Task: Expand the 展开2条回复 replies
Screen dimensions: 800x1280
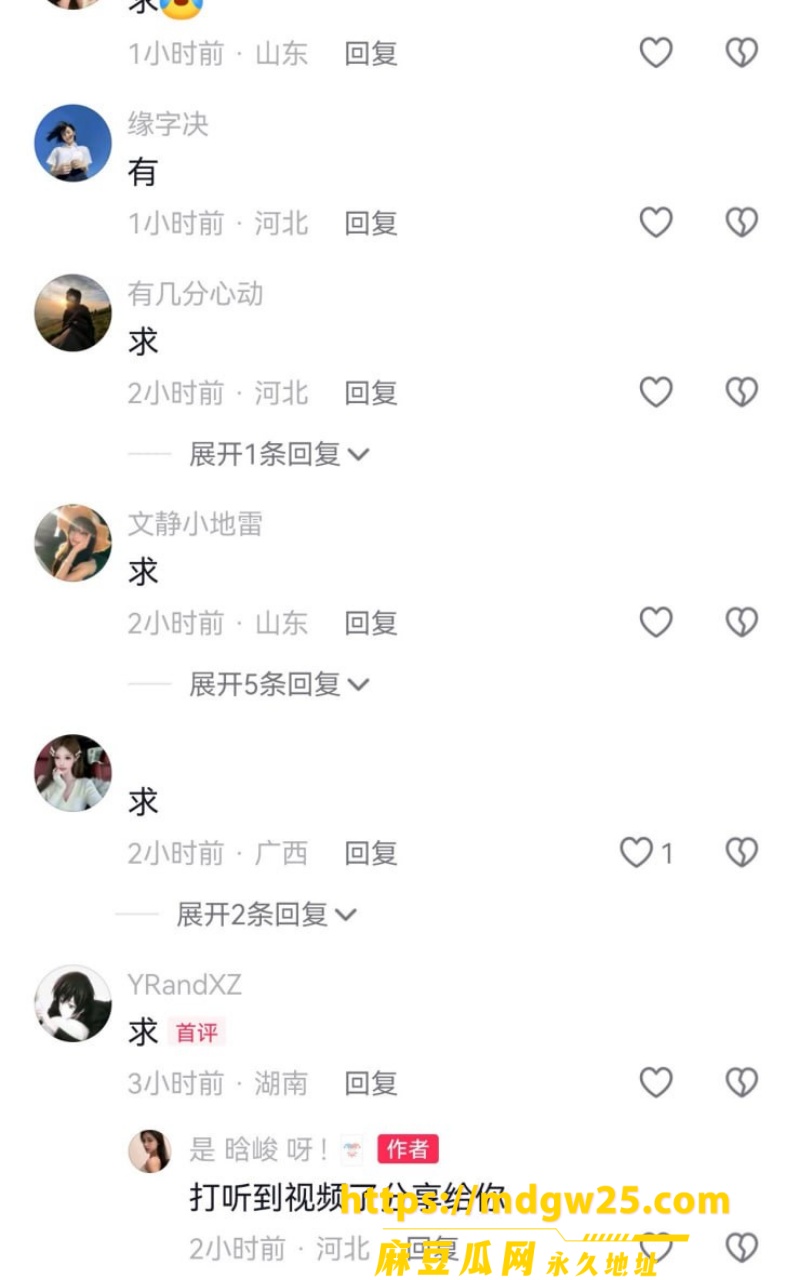Action: click(266, 914)
